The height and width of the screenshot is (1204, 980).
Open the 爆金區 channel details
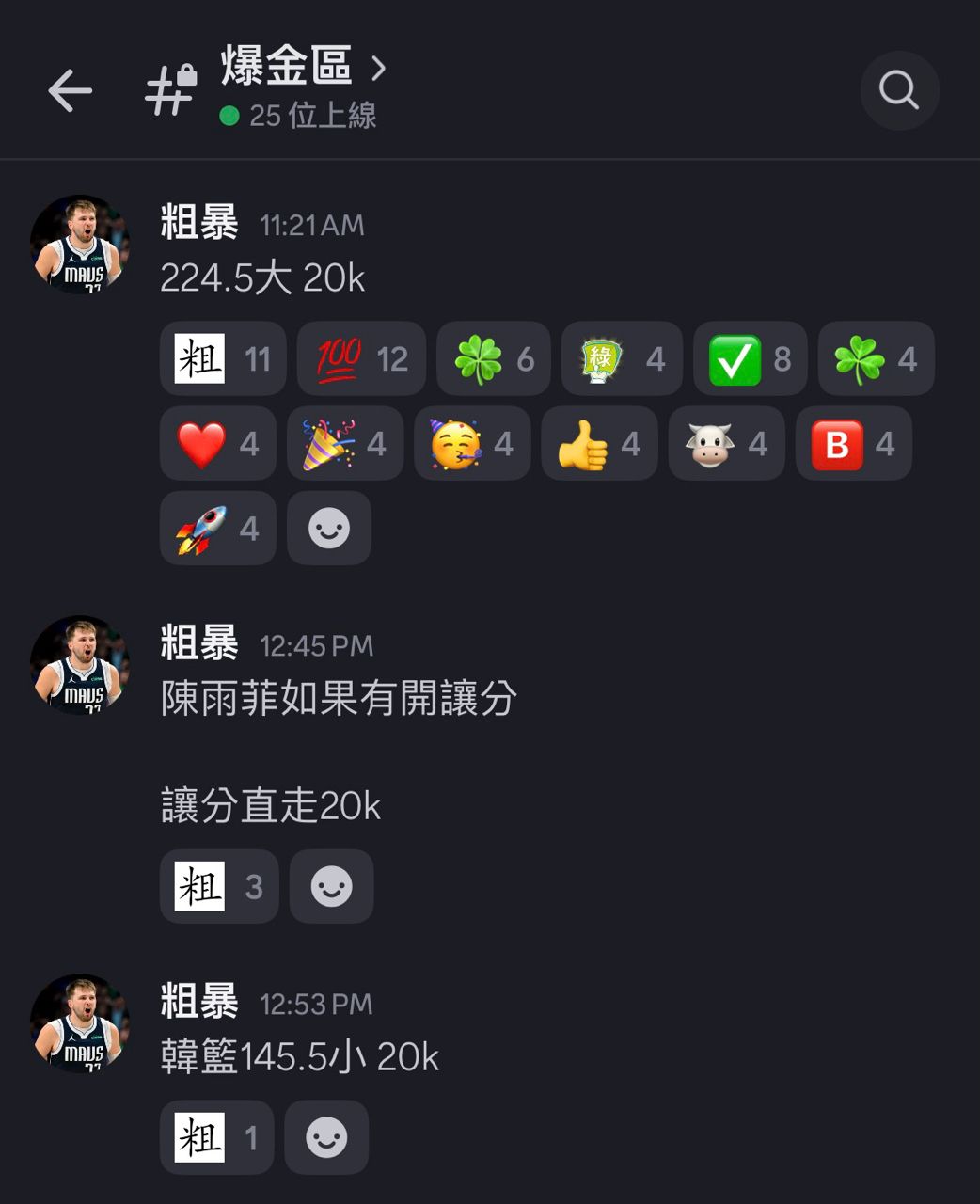pos(301,68)
